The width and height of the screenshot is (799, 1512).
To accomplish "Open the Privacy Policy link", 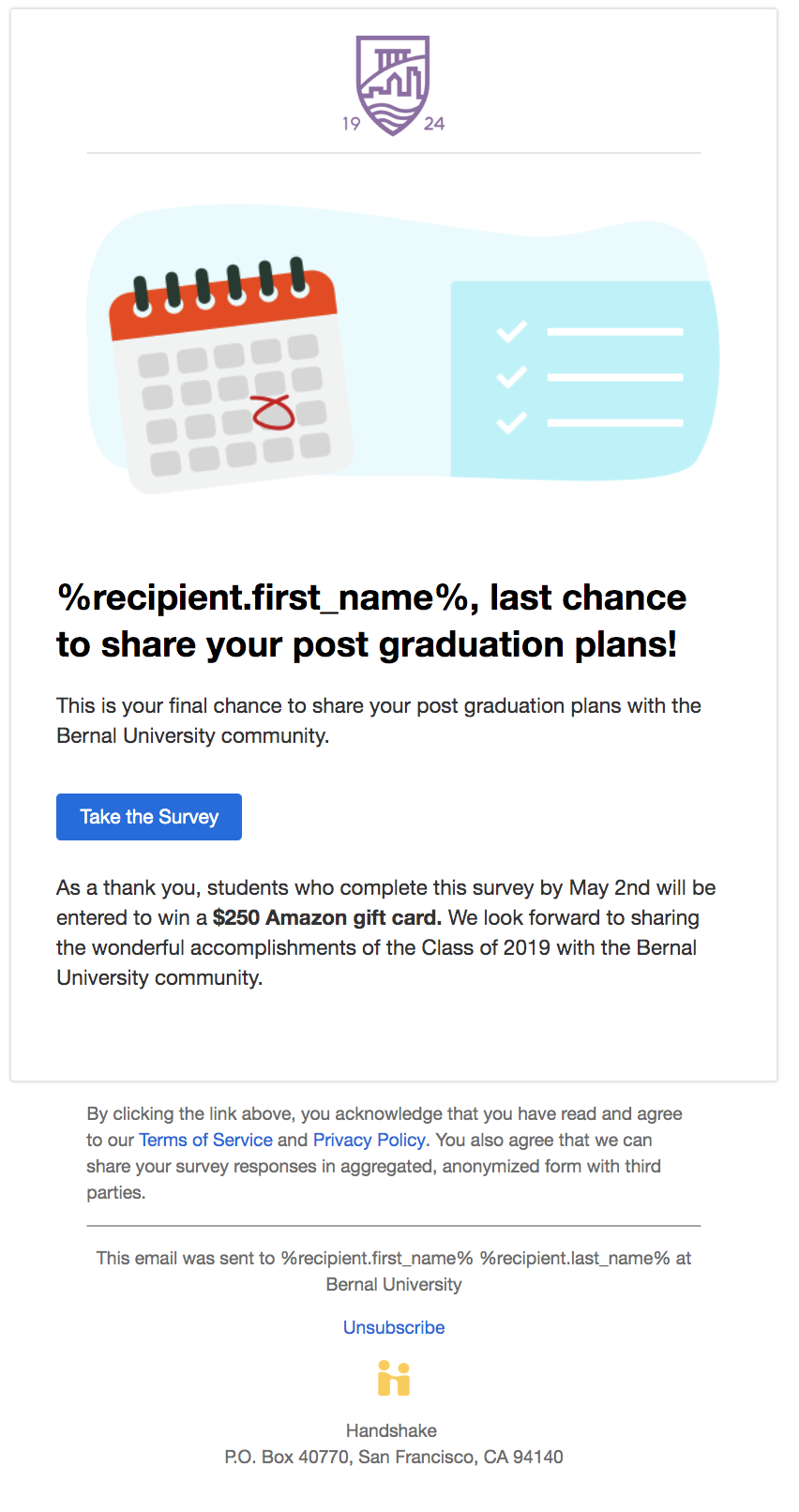I will point(369,1140).
